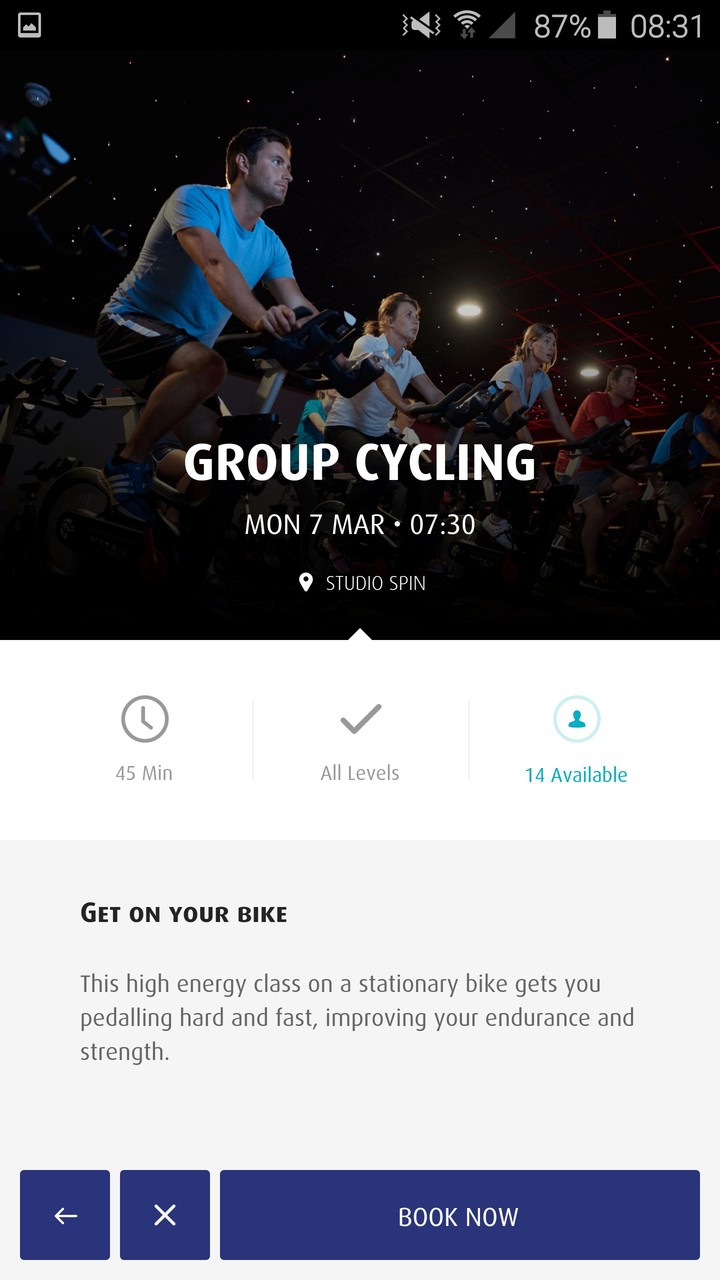View the 14 Available spots
The image size is (720, 1280).
click(x=576, y=740)
